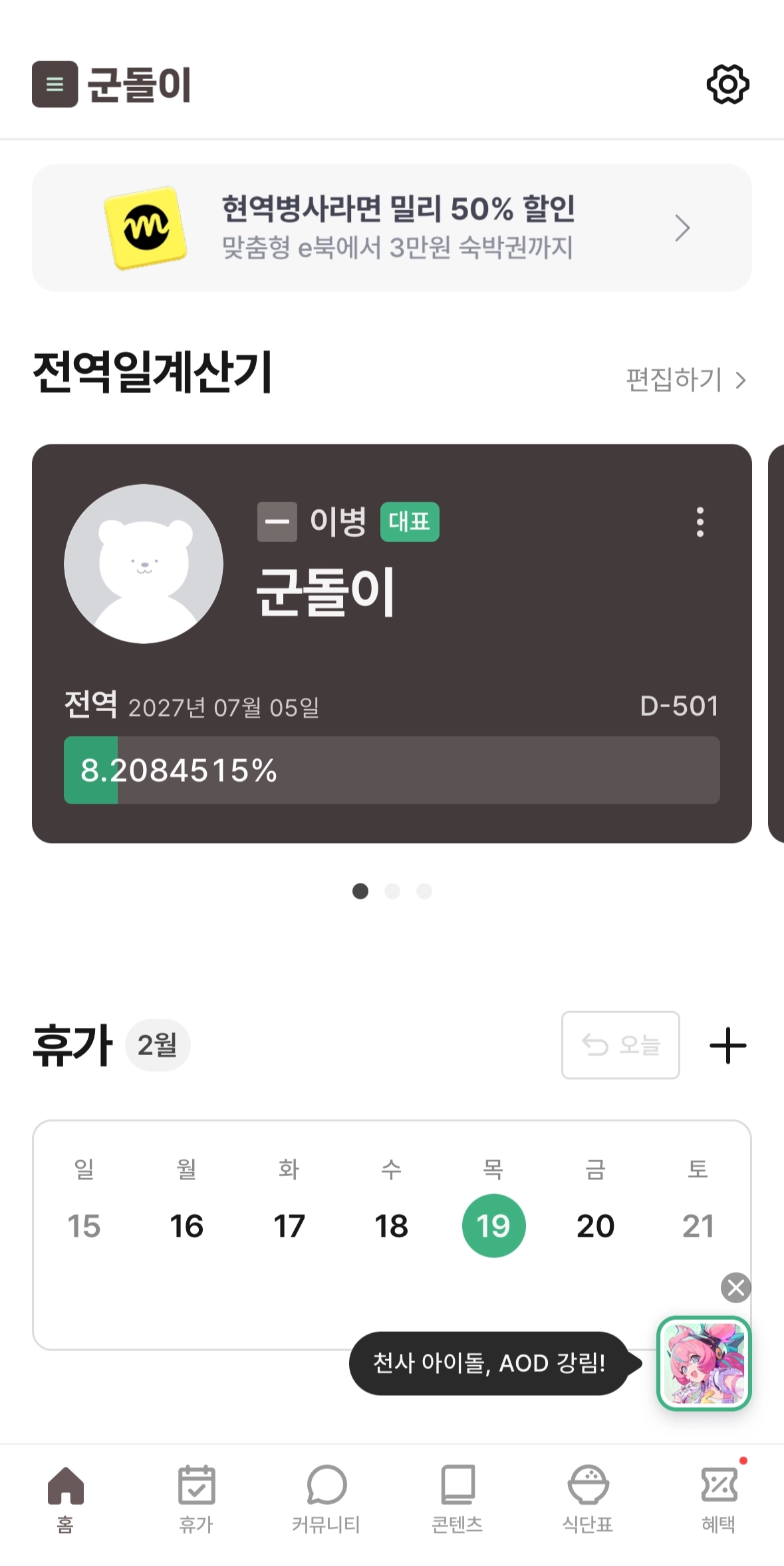This screenshot has width=784, height=1566.
Task: Open the menu button beside 군돌이 title
Action: pyautogui.click(x=55, y=84)
